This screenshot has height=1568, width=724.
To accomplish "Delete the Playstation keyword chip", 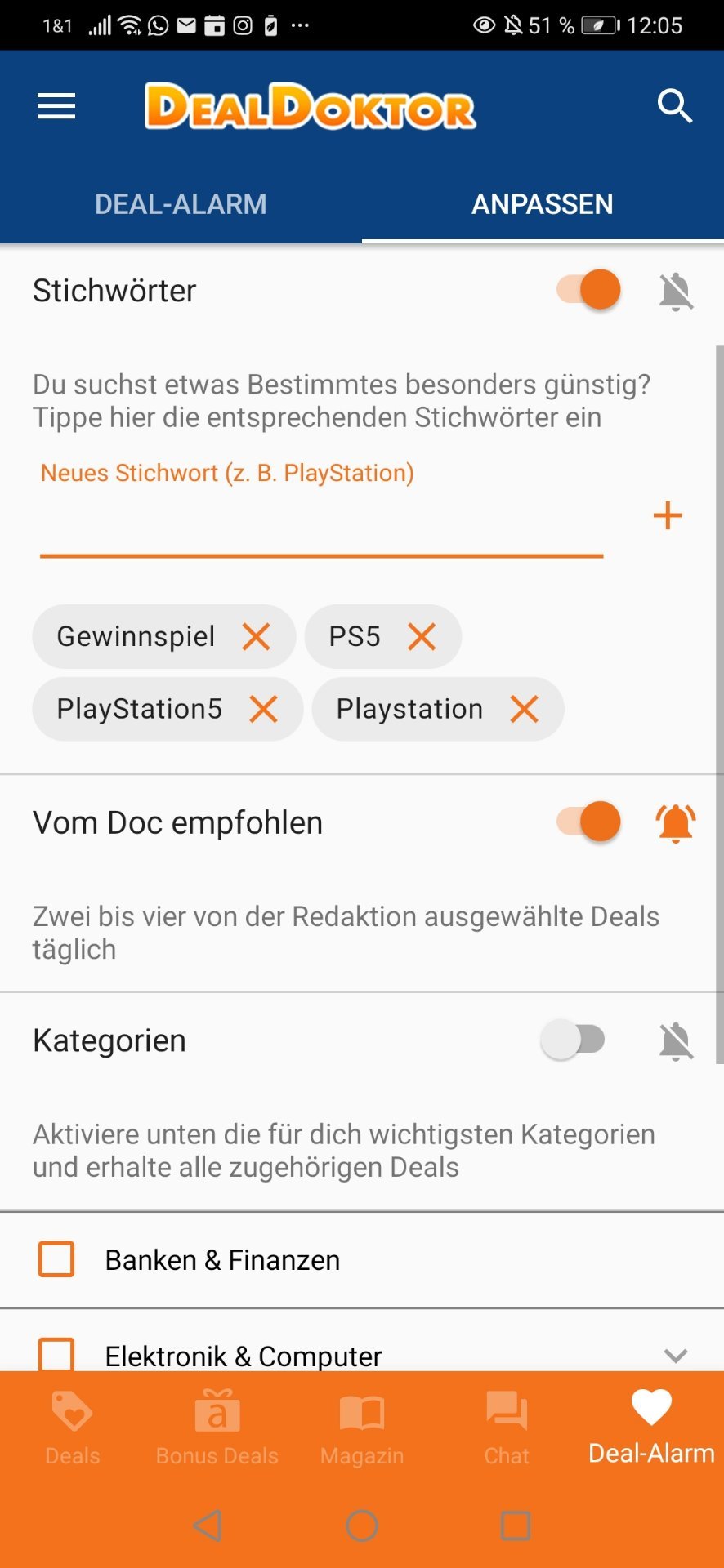I will [524, 709].
